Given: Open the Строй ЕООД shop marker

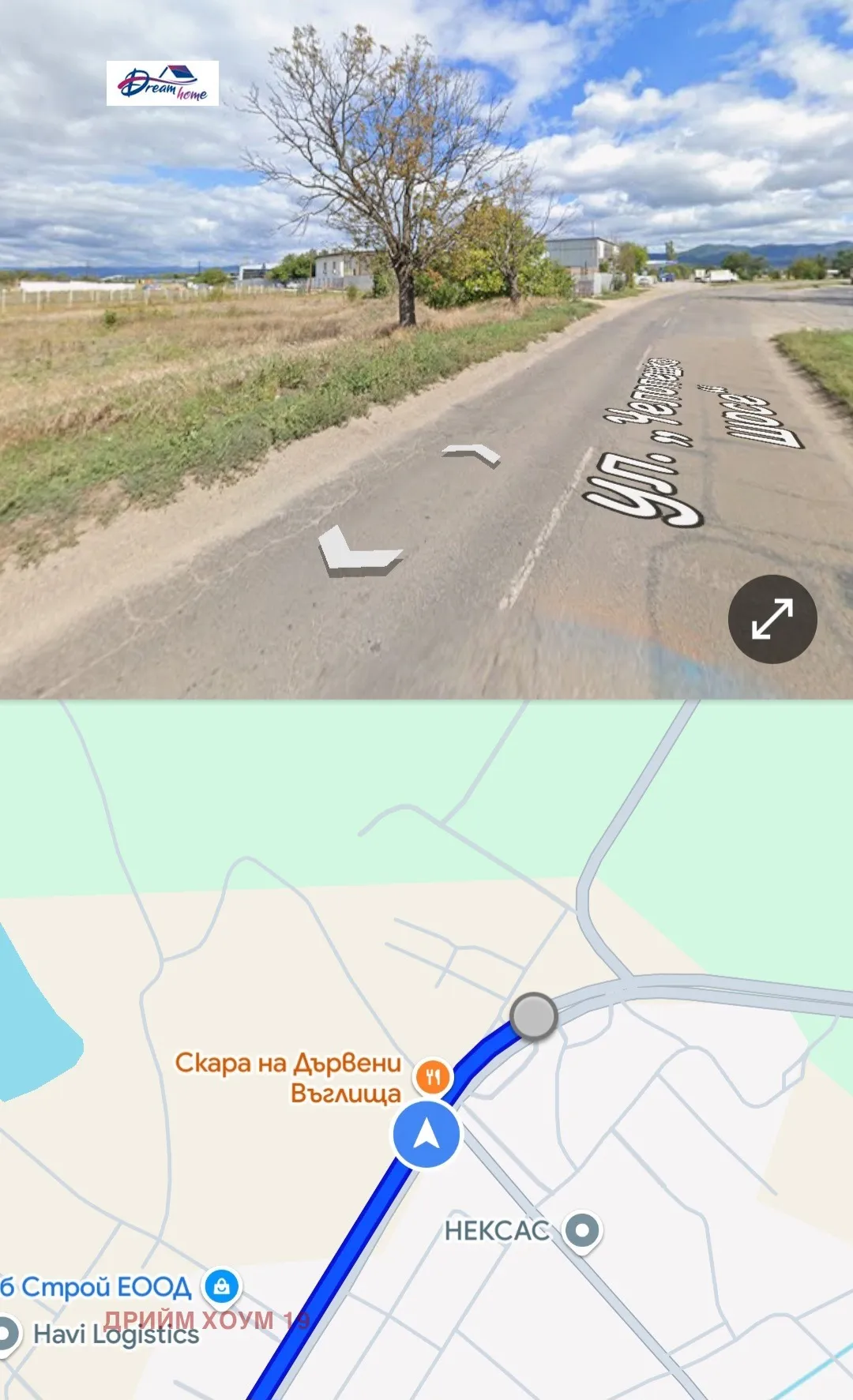Looking at the screenshot, I should 222,1286.
